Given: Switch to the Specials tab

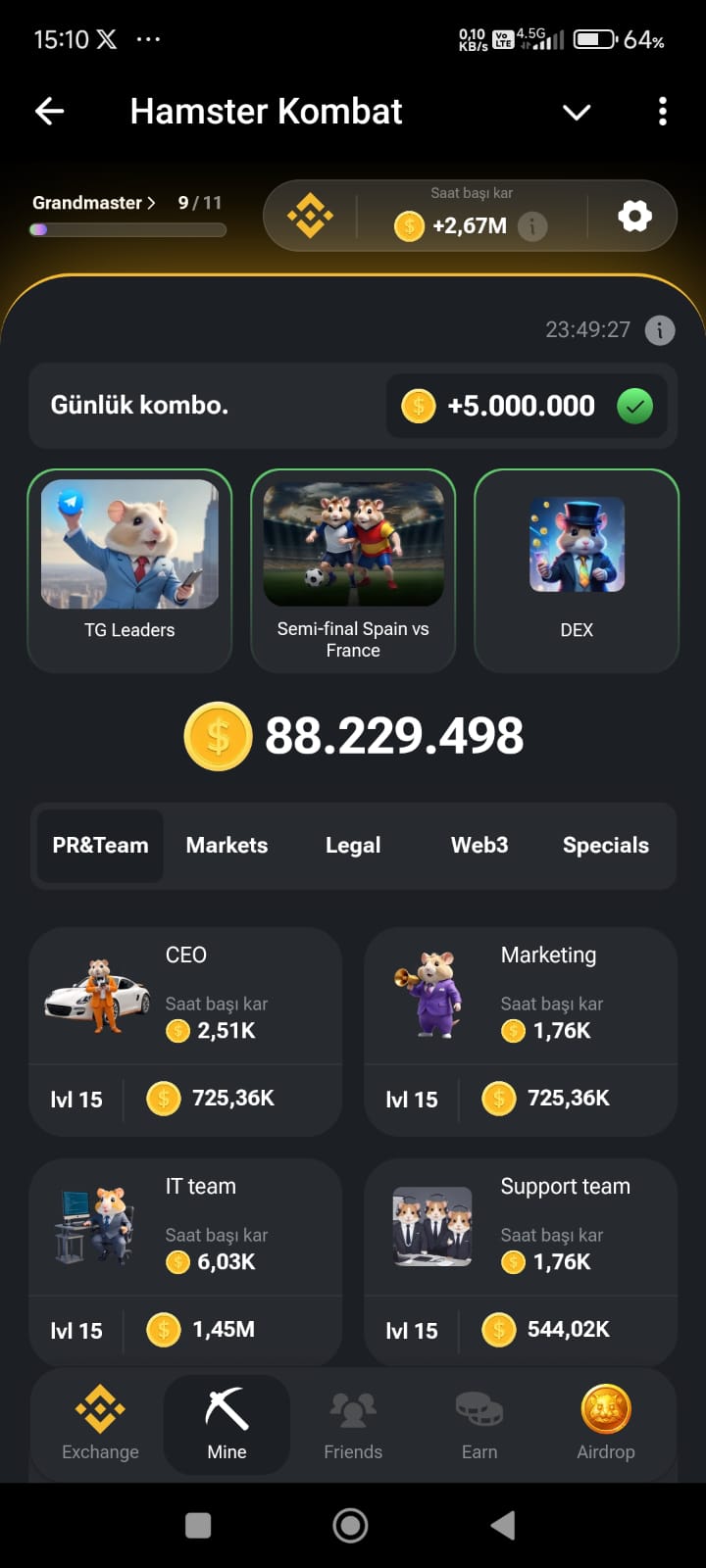Looking at the screenshot, I should click(x=605, y=845).
